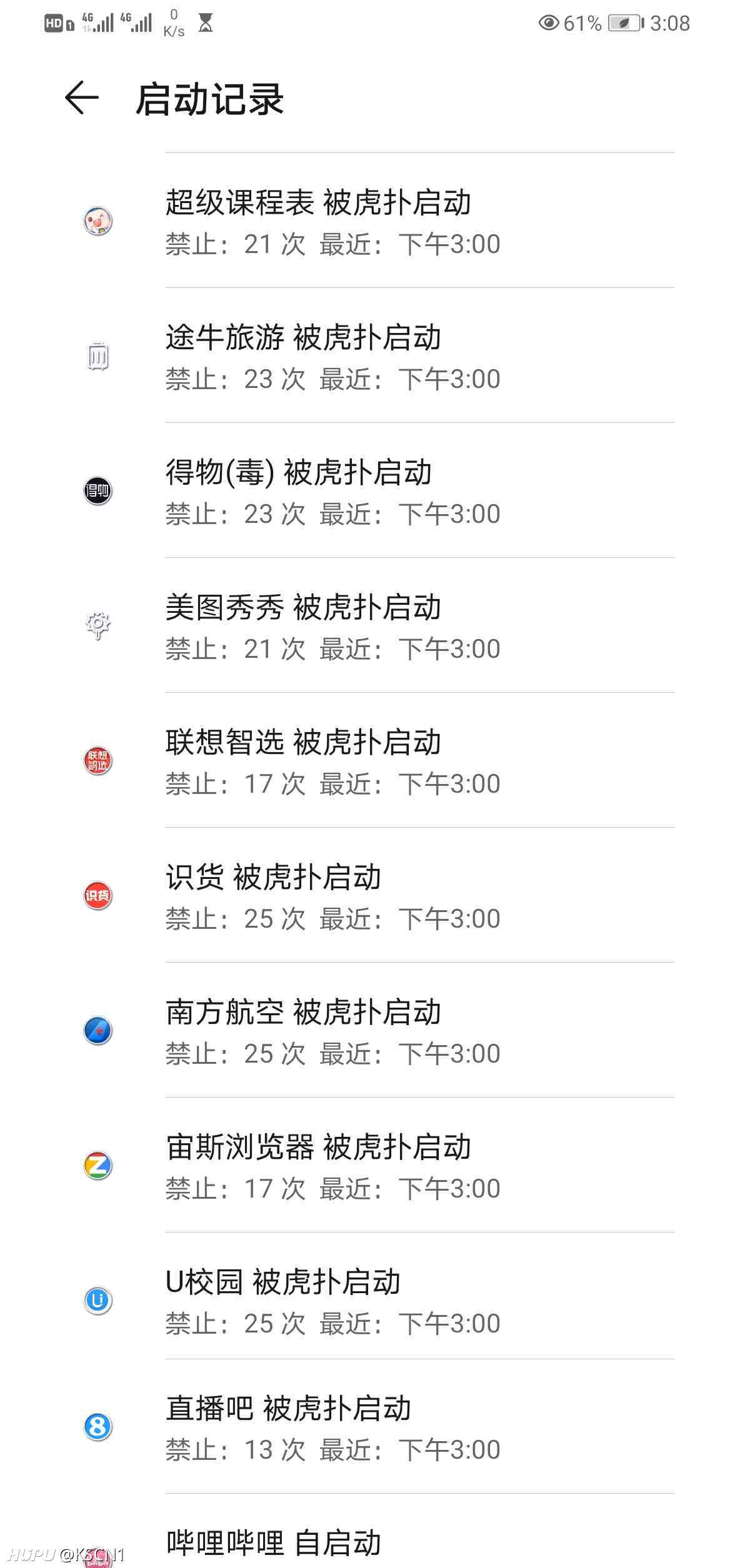
Task: Tap the U校园 launch record
Action: click(367, 1296)
